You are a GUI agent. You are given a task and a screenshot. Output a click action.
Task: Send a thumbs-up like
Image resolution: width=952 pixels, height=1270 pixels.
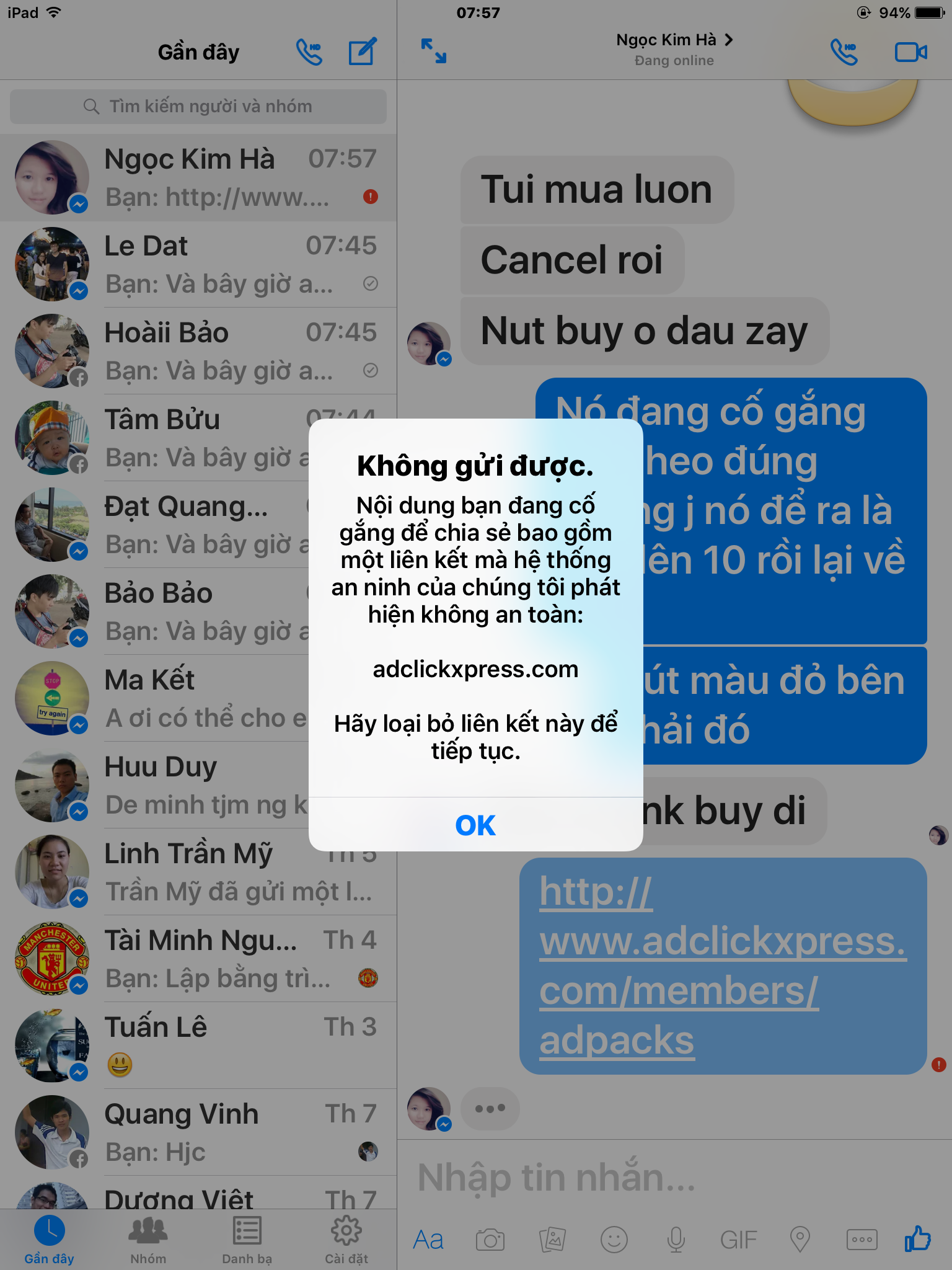(x=917, y=1239)
